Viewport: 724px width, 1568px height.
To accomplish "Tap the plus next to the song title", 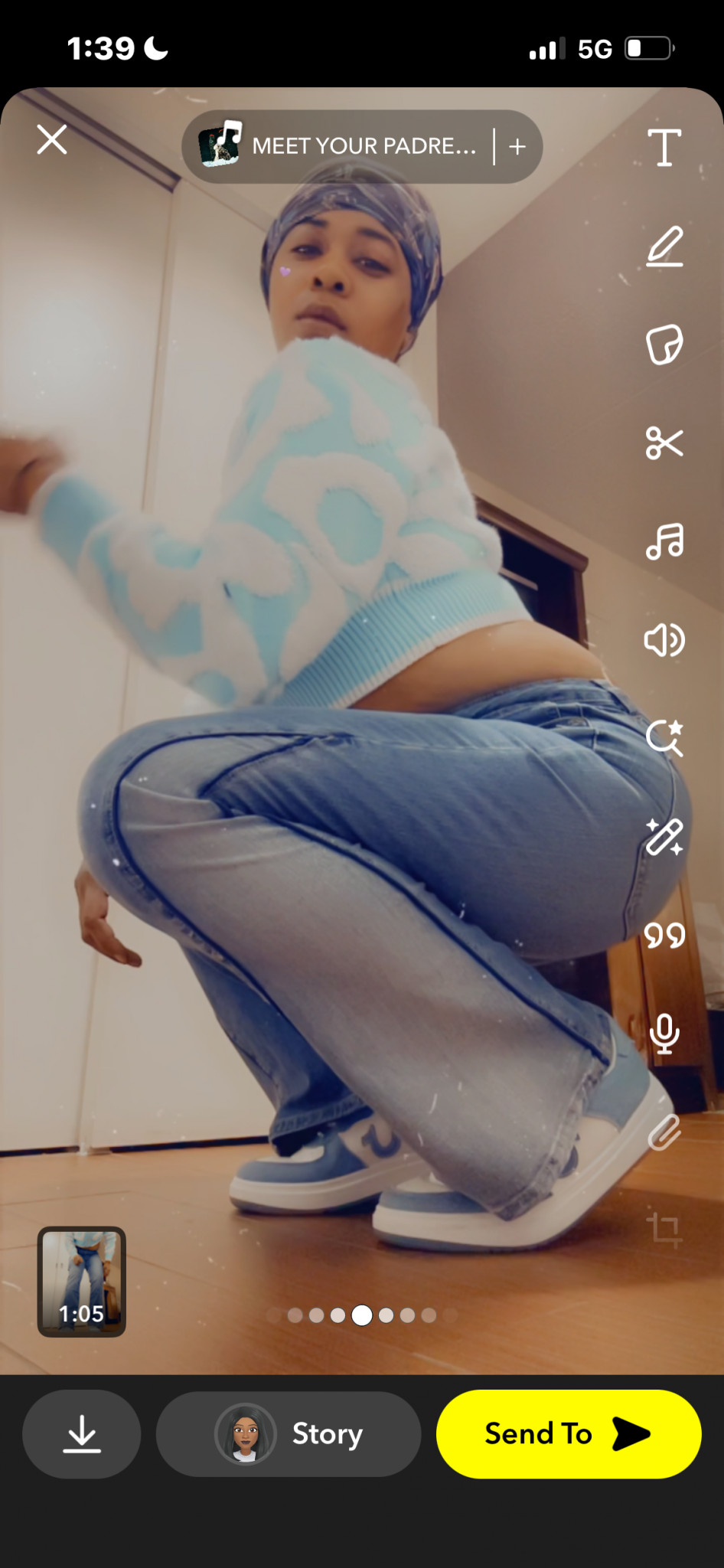I will click(x=517, y=146).
